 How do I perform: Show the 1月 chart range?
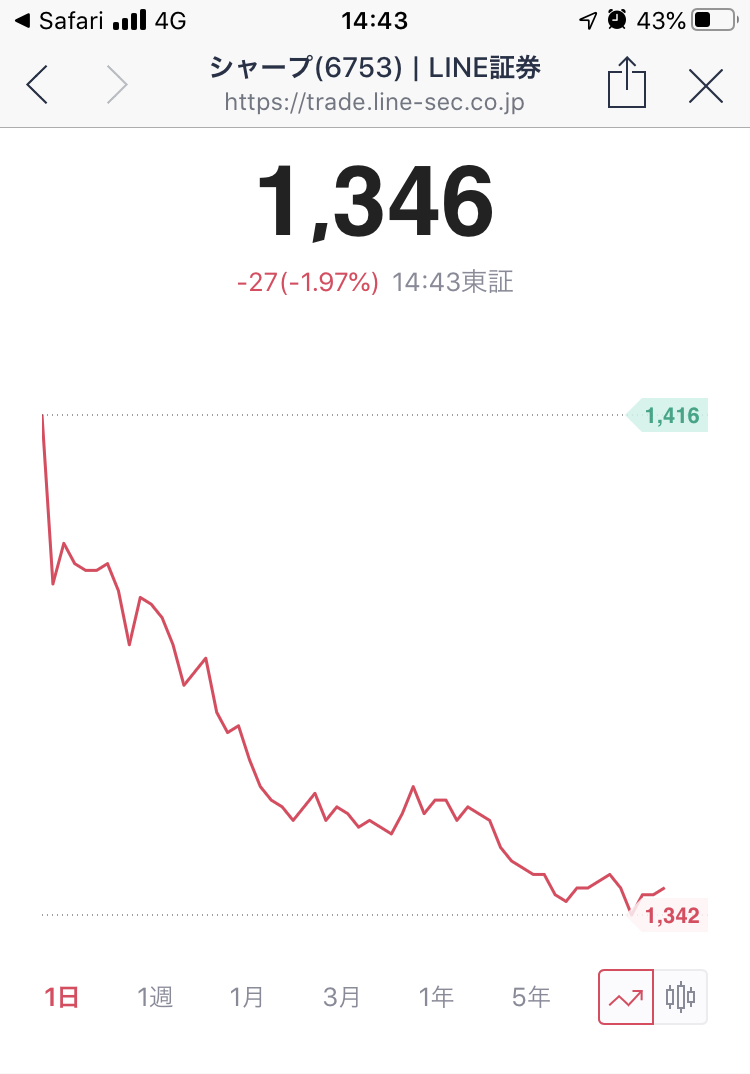pos(247,997)
